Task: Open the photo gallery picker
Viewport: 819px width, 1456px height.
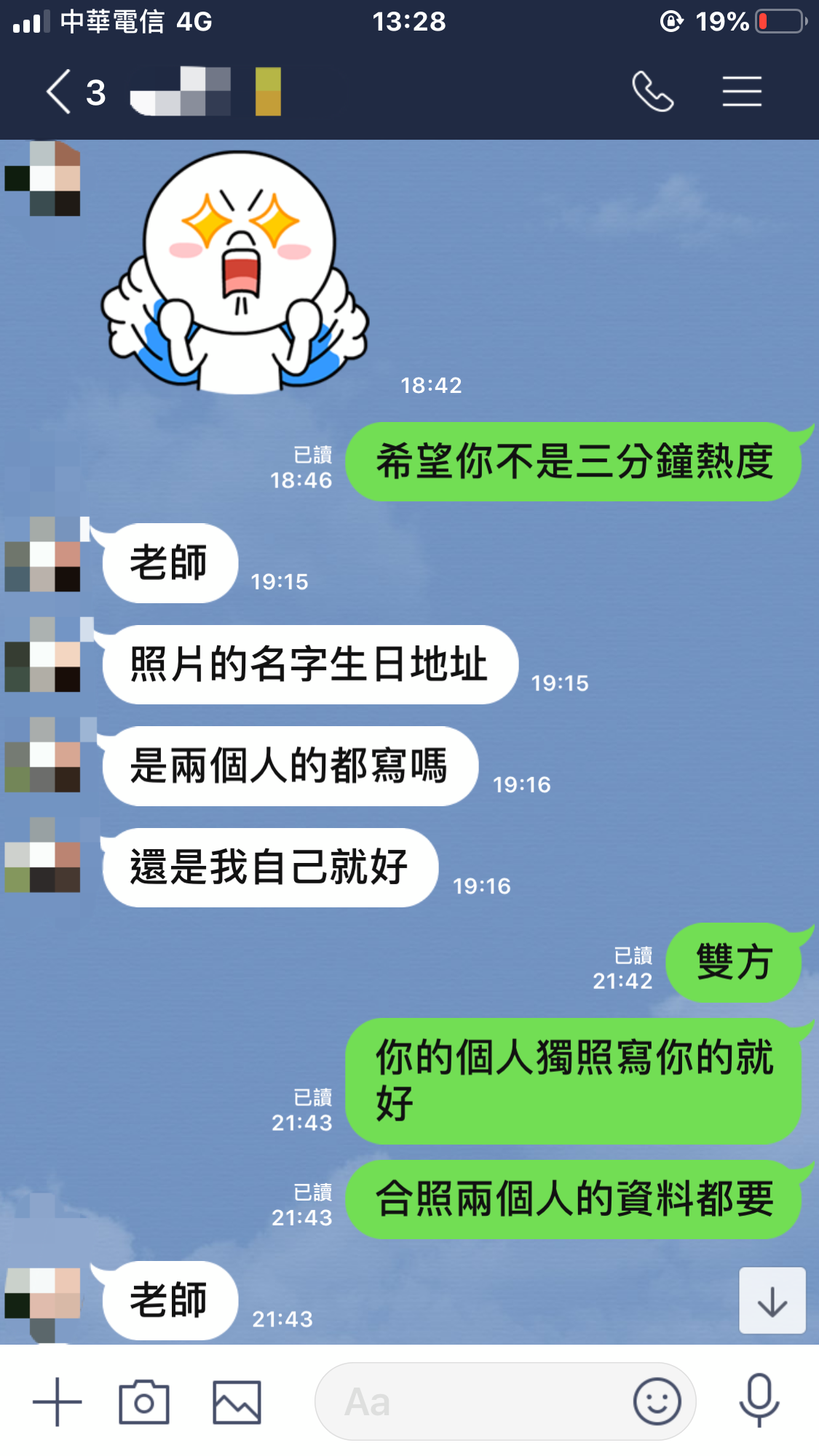Action: click(x=237, y=1401)
